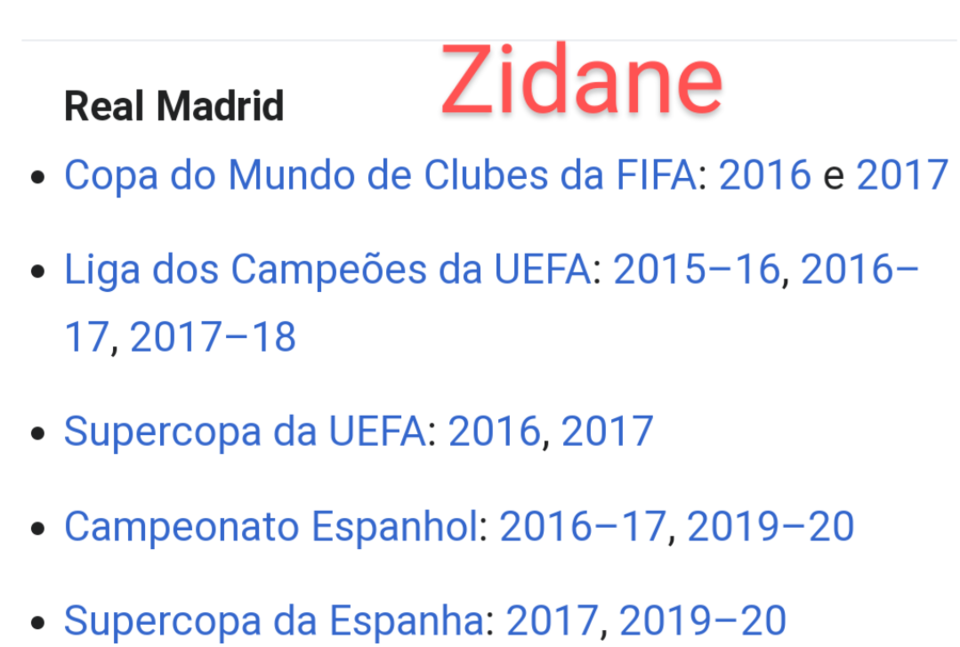Screen dimensions: 960x647
Task: Open the 2017 Copa do Mundo de Clubes link
Action: pos(902,176)
